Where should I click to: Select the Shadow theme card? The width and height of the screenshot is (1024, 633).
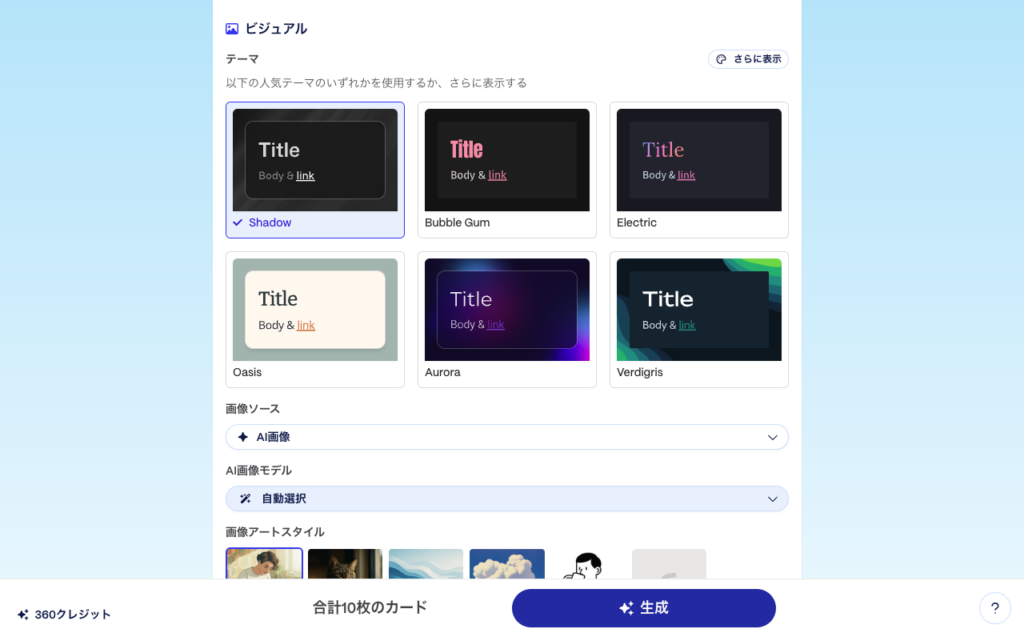[315, 169]
